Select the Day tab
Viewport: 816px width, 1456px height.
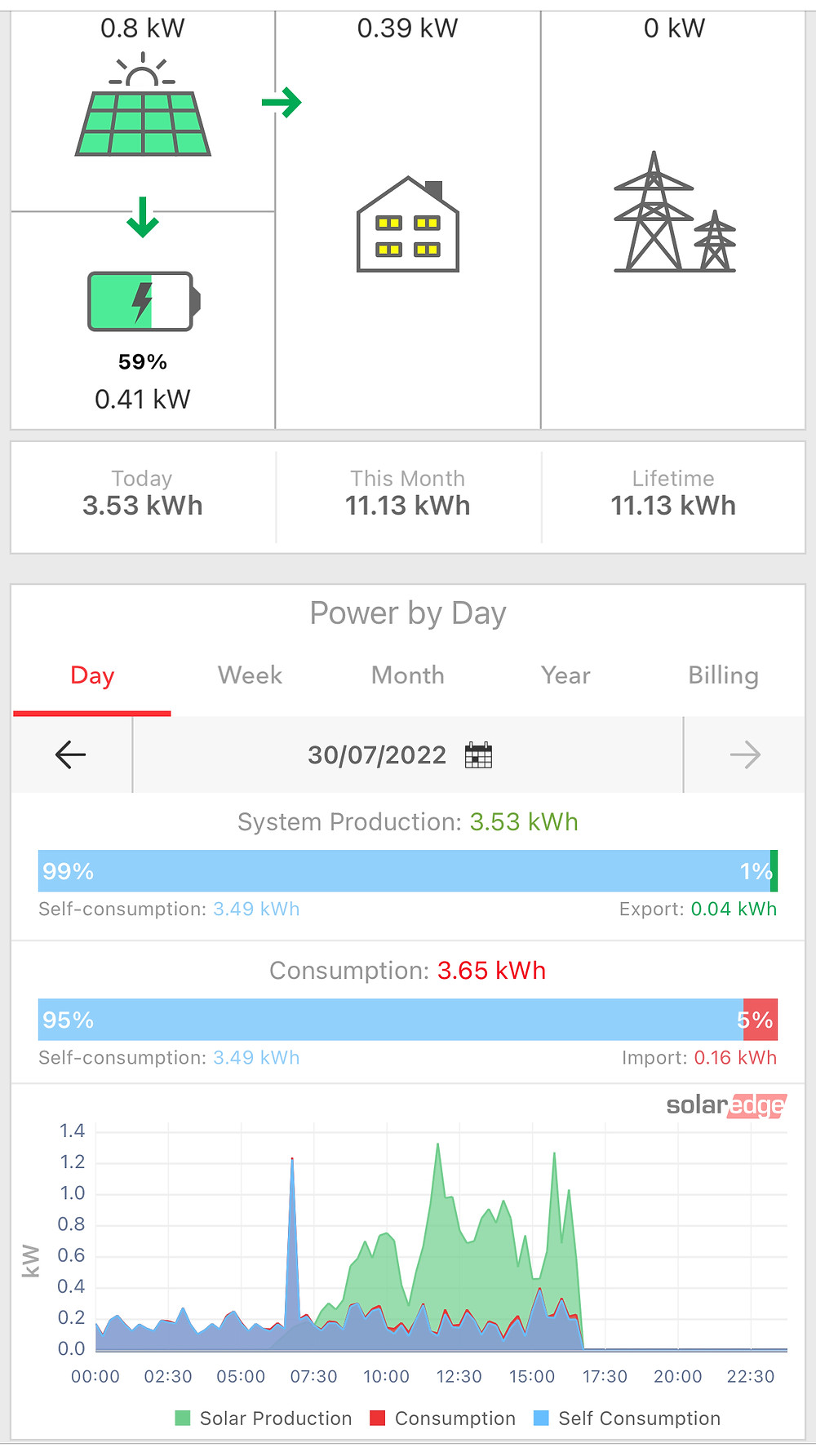pyautogui.click(x=92, y=675)
